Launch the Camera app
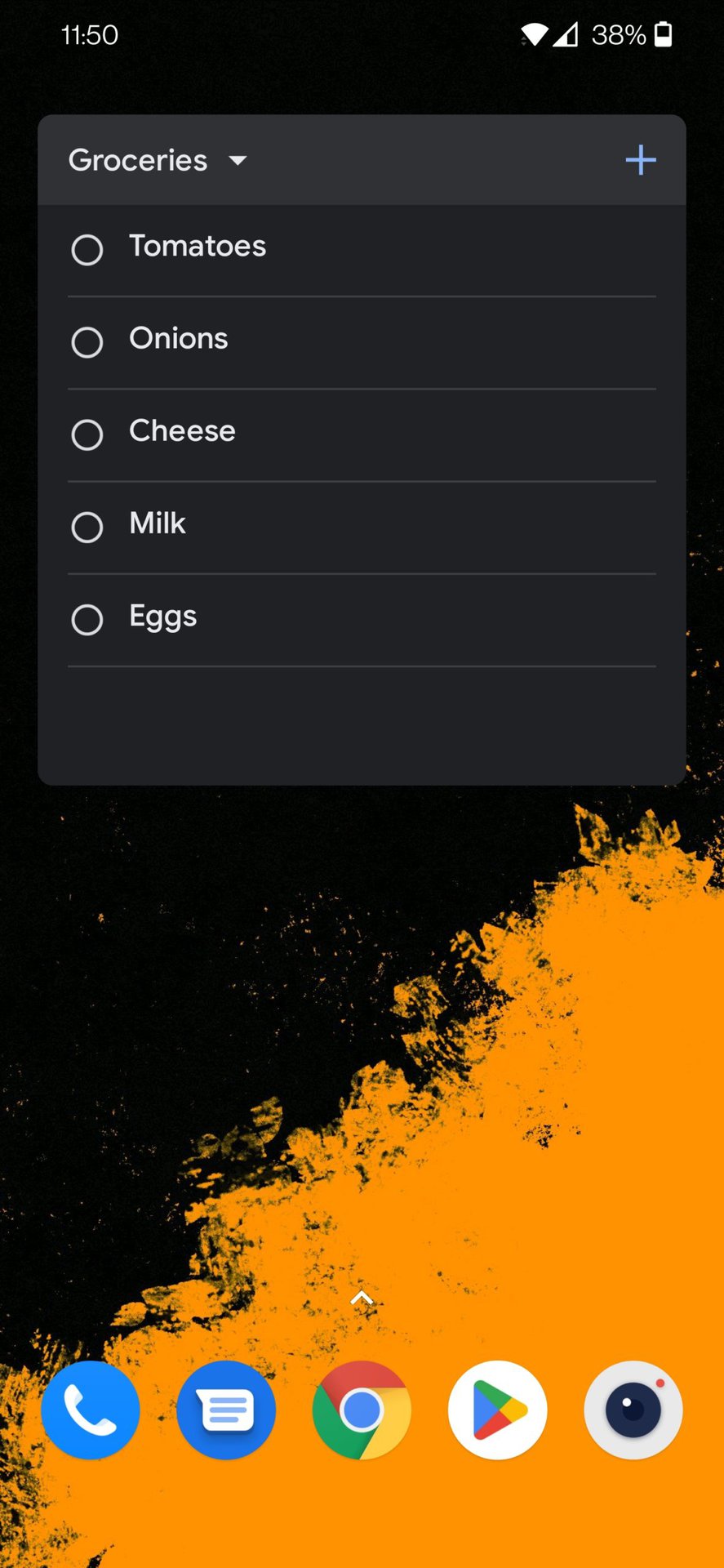Viewport: 724px width, 1568px height. click(x=633, y=1410)
